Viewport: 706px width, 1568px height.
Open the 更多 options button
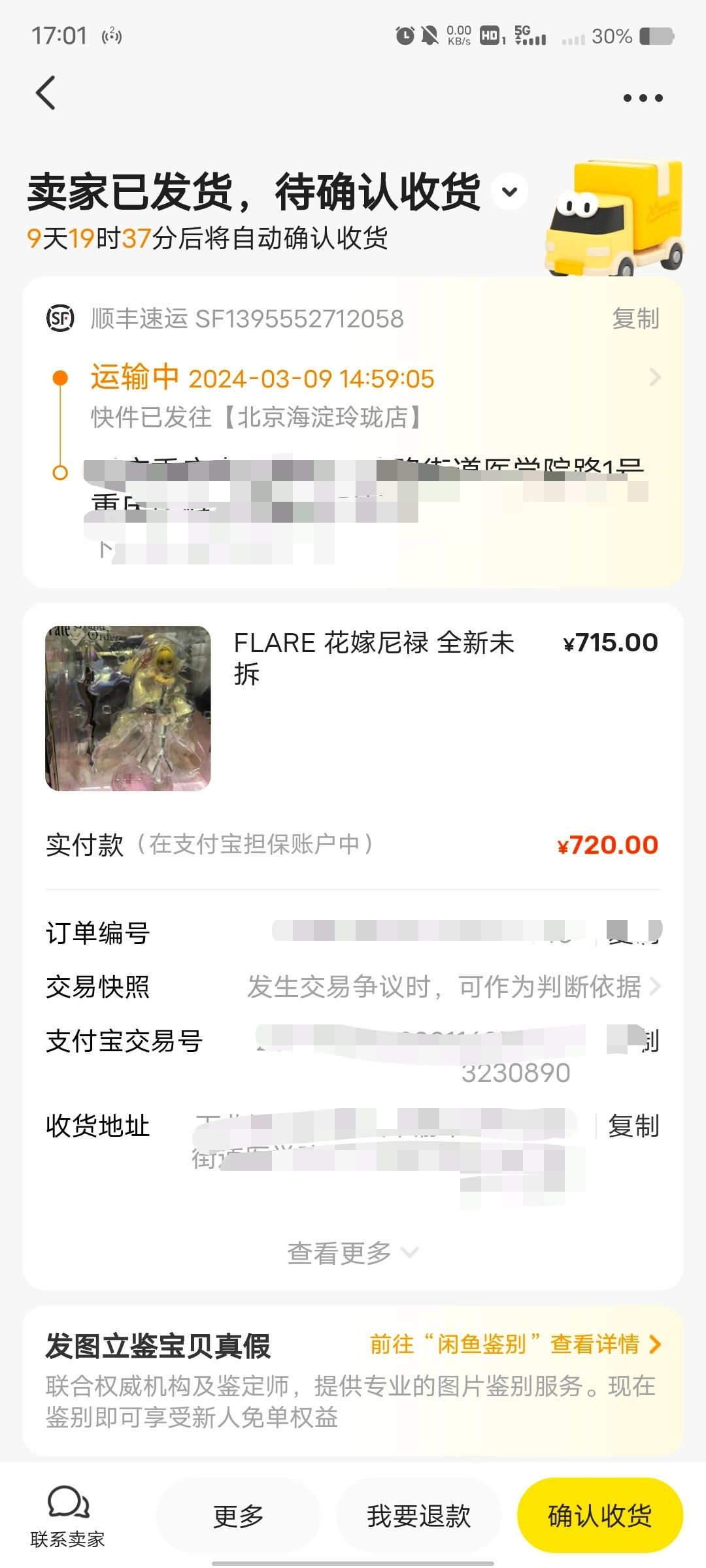(x=238, y=1516)
